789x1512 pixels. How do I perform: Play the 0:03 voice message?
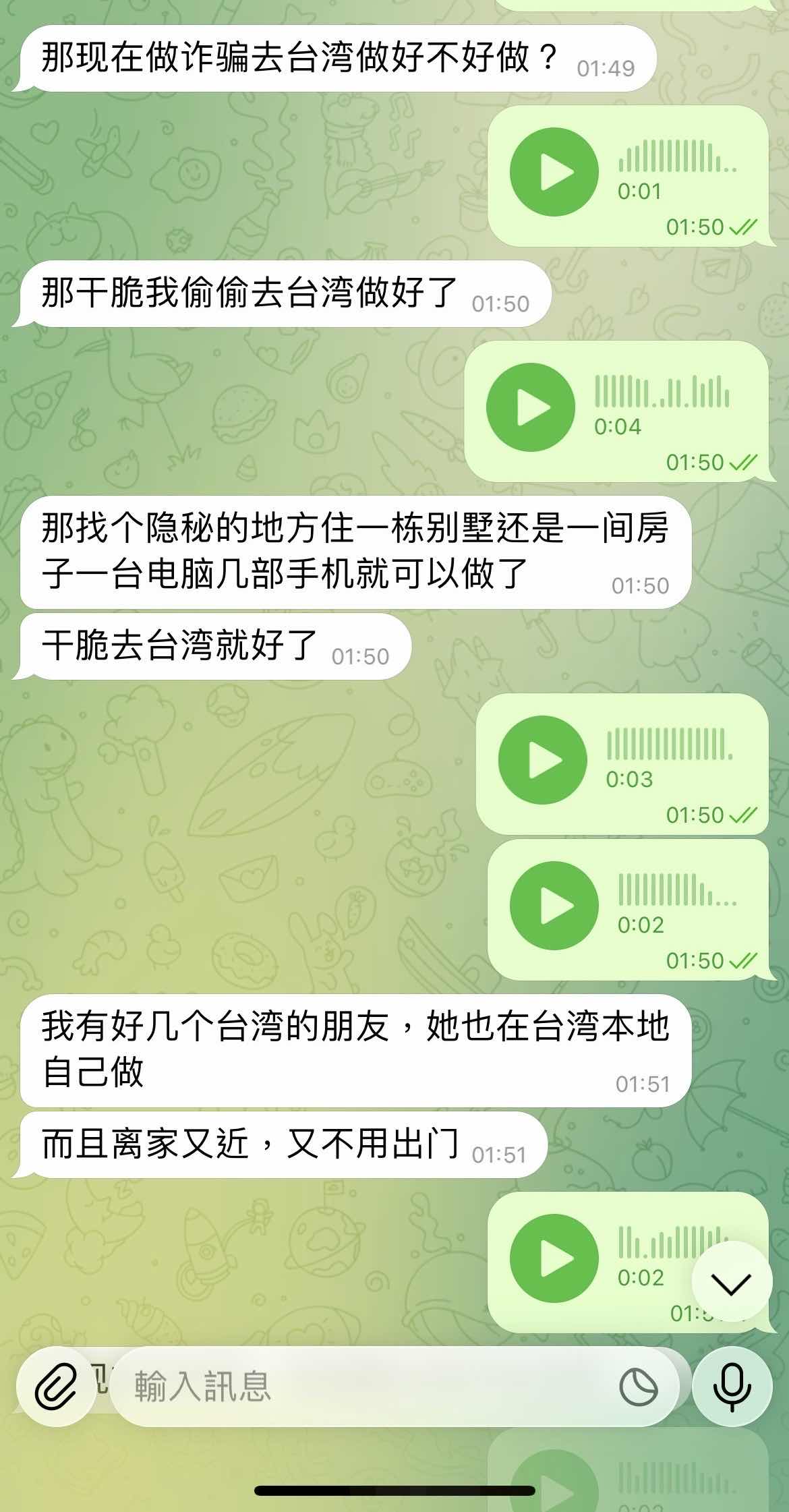point(542,760)
